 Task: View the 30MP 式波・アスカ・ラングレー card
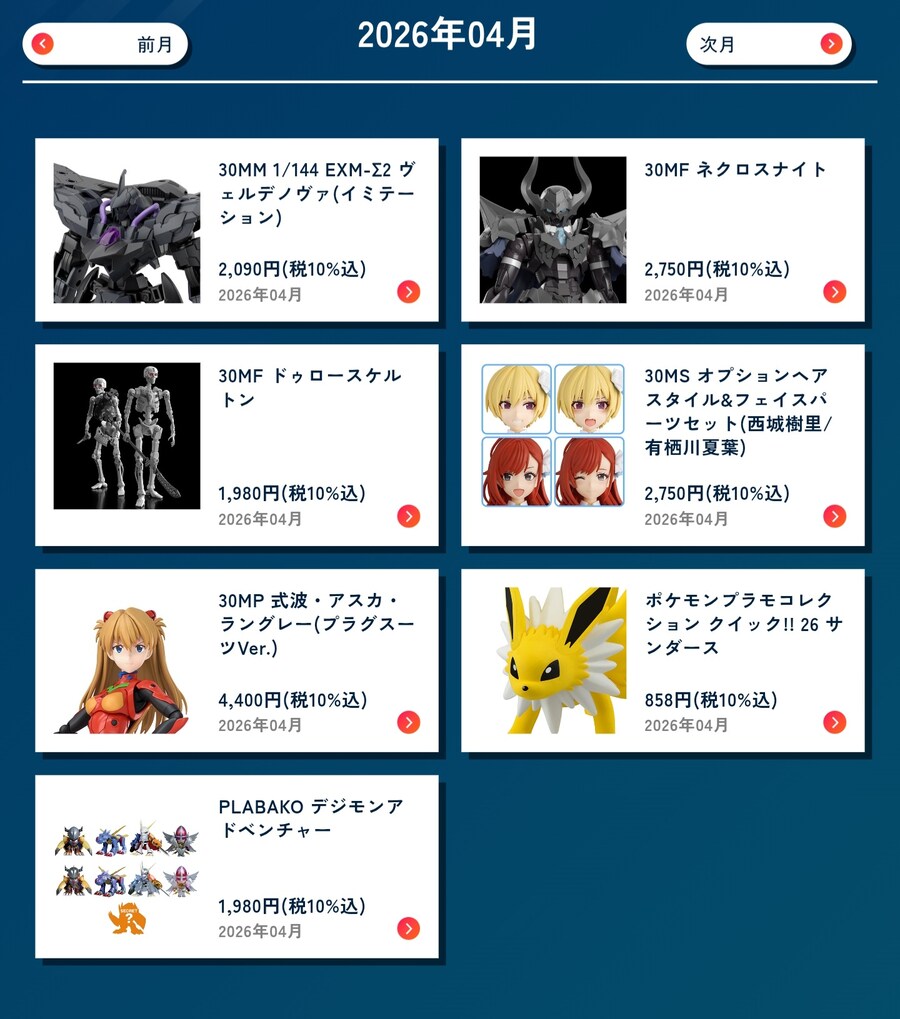(x=237, y=661)
